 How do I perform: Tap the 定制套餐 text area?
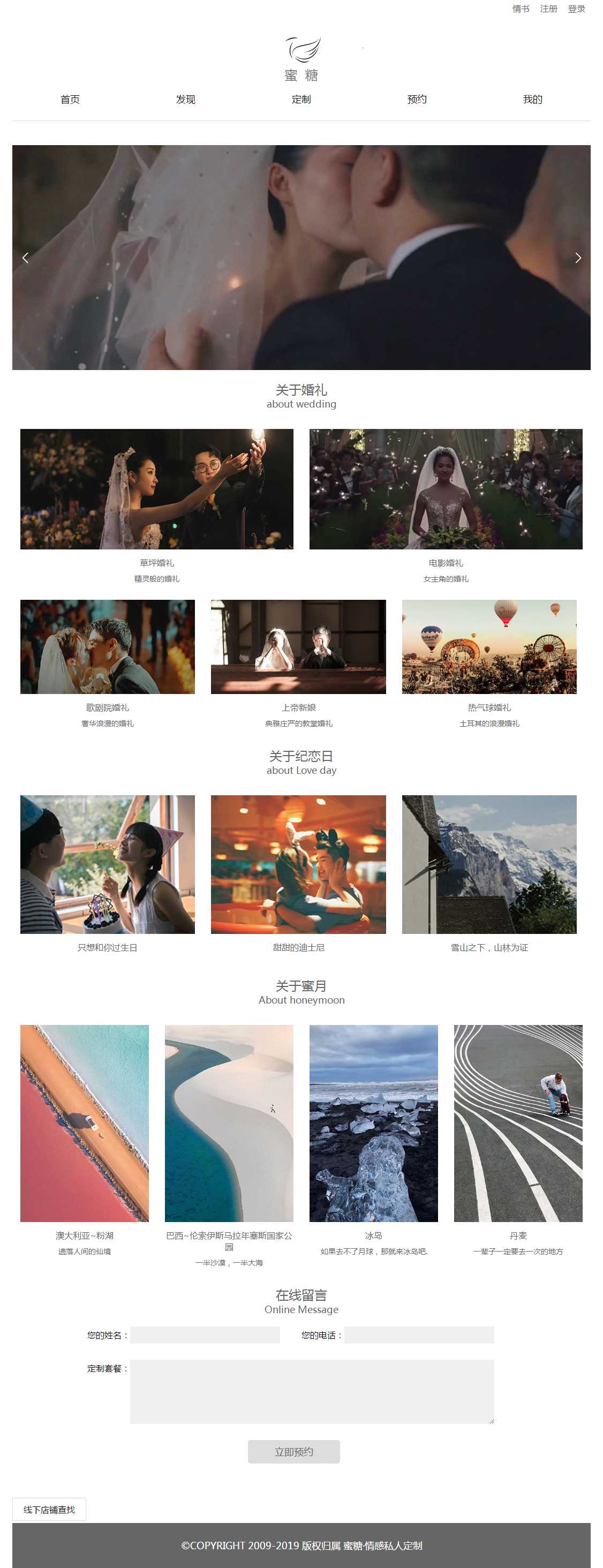coord(312,1391)
